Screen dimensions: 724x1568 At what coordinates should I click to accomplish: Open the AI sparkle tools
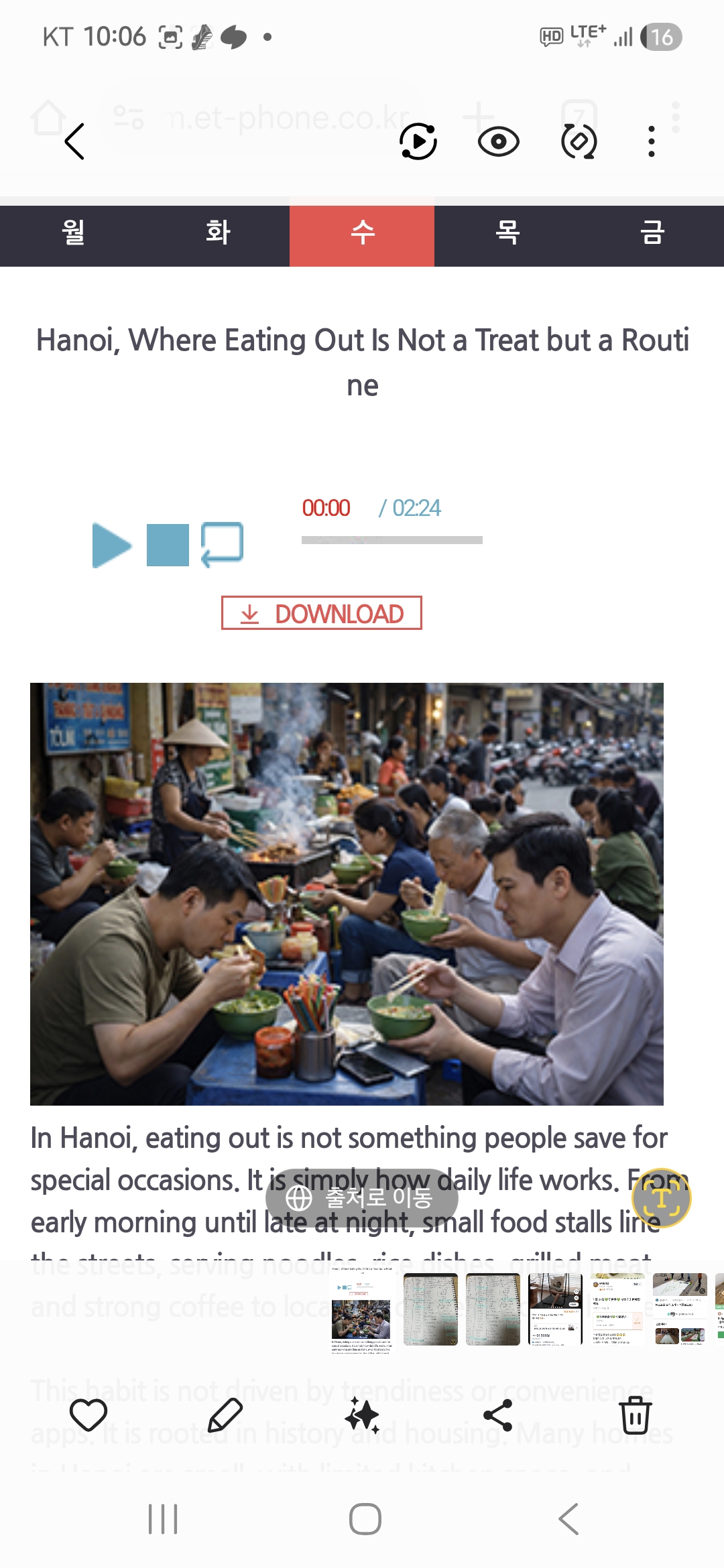pos(362,1415)
